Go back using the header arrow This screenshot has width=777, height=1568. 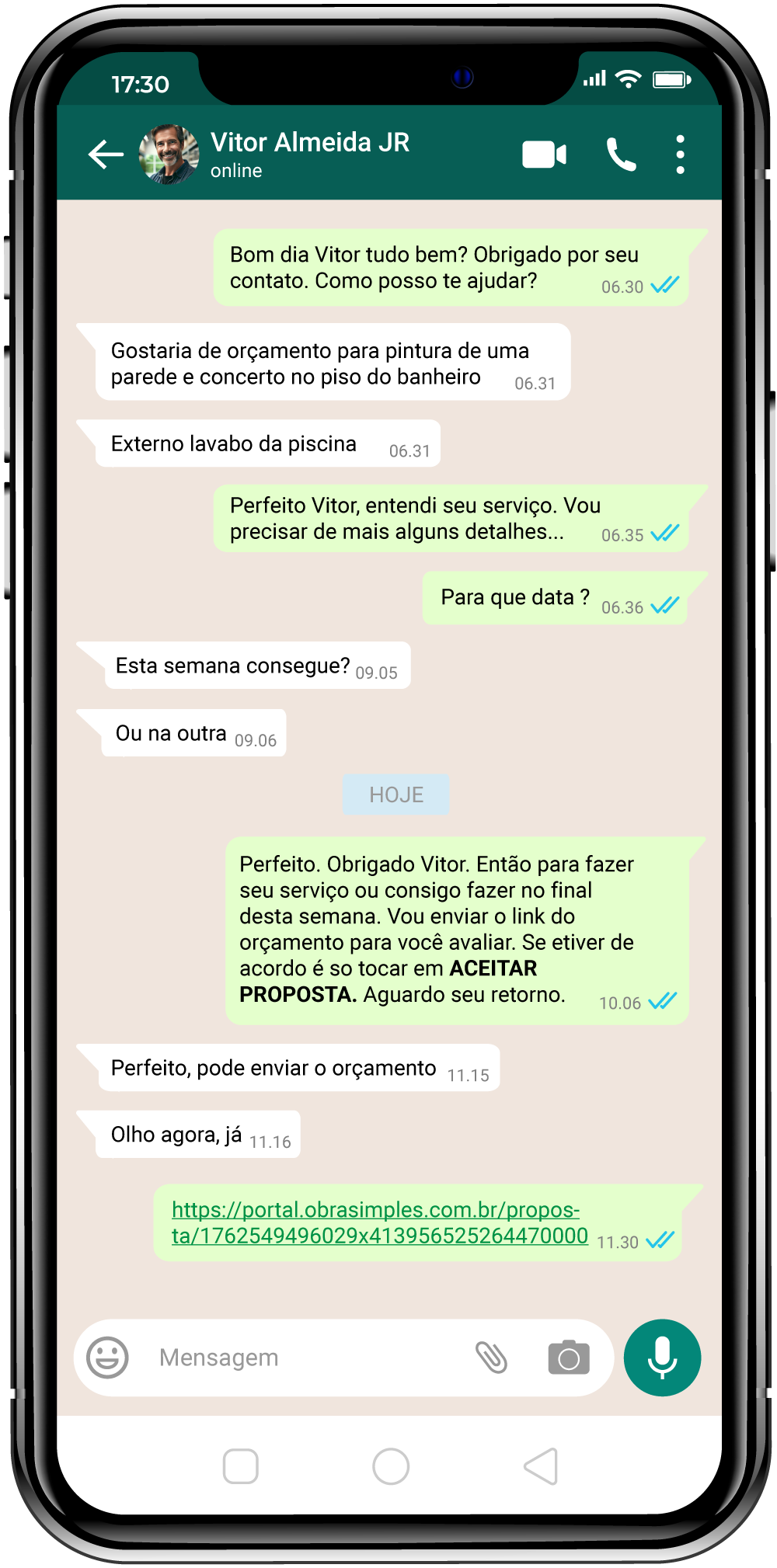click(106, 155)
